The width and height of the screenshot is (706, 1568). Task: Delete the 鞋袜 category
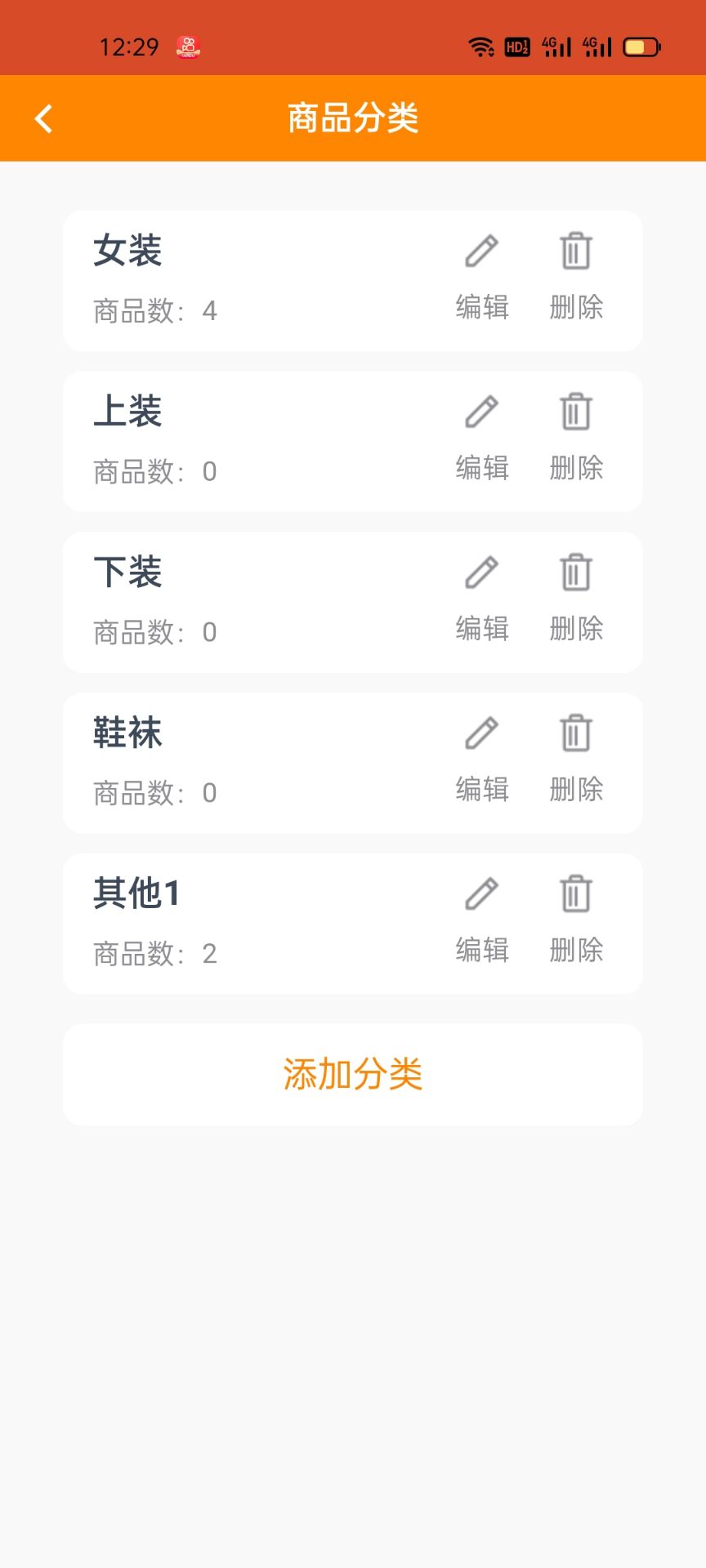click(576, 760)
